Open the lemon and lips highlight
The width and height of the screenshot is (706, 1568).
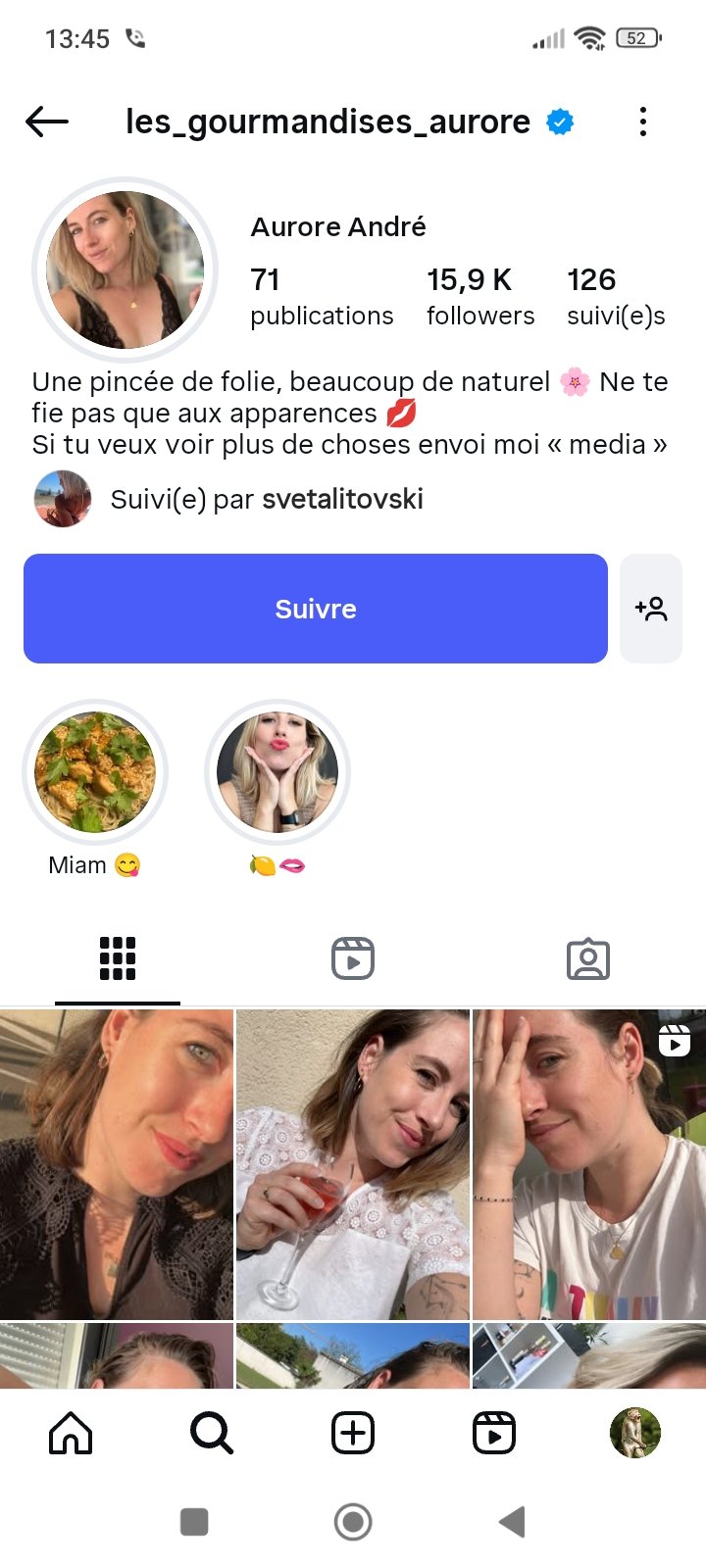pos(277,773)
